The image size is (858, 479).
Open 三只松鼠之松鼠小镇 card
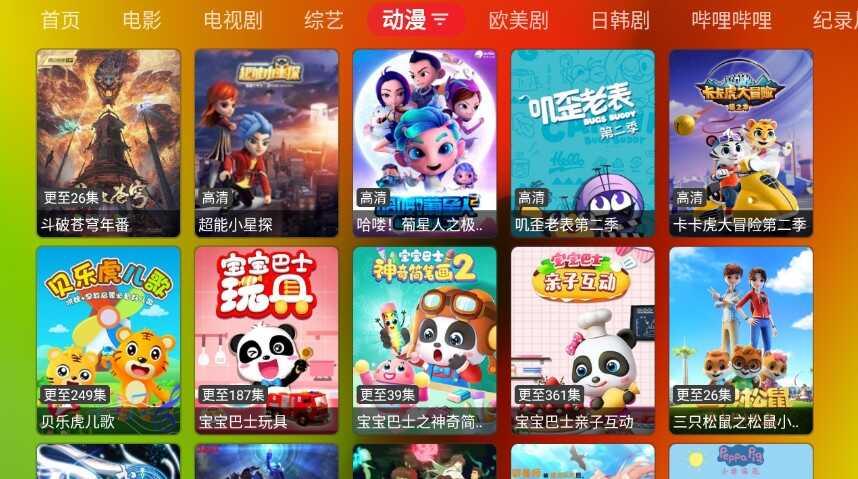pyautogui.click(x=740, y=340)
